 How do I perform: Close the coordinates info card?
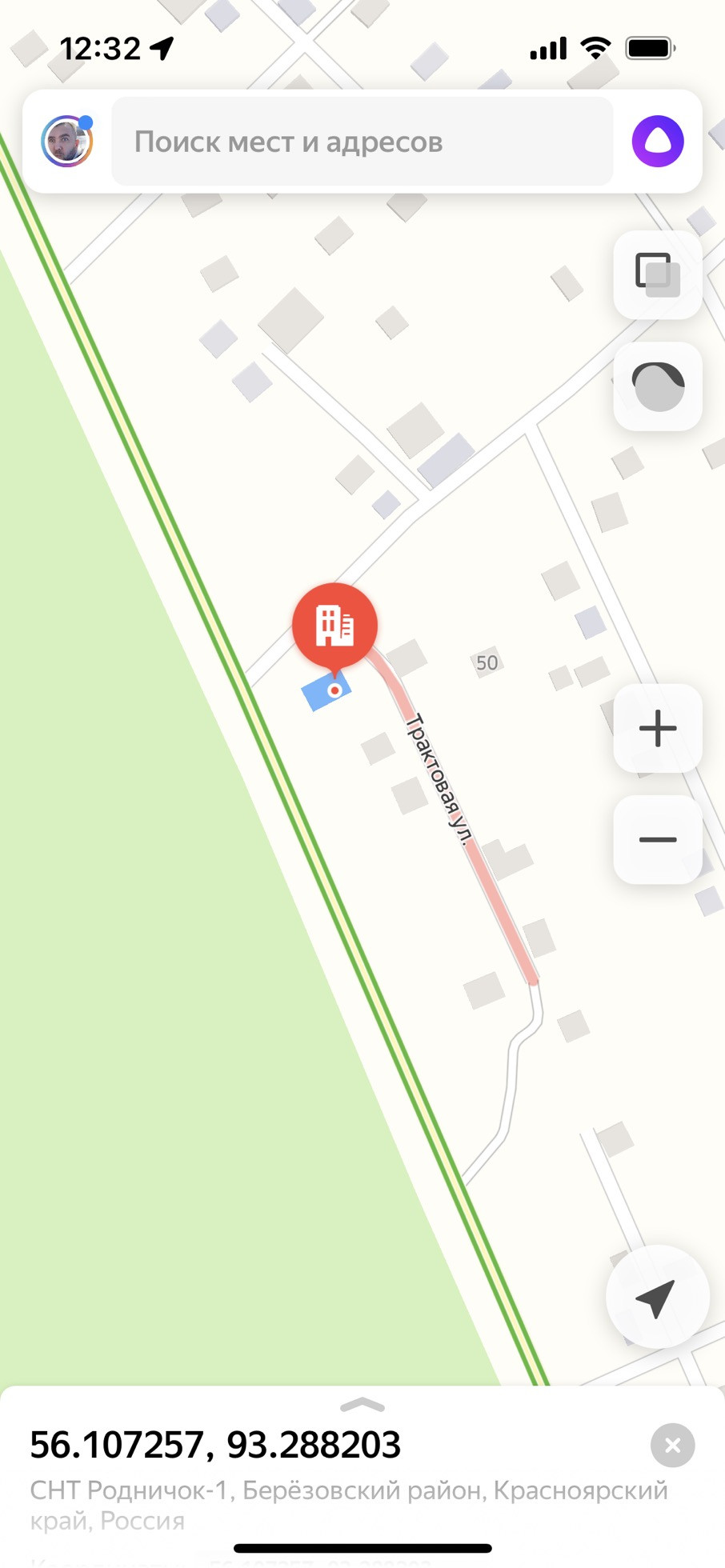pyautogui.click(x=672, y=1445)
